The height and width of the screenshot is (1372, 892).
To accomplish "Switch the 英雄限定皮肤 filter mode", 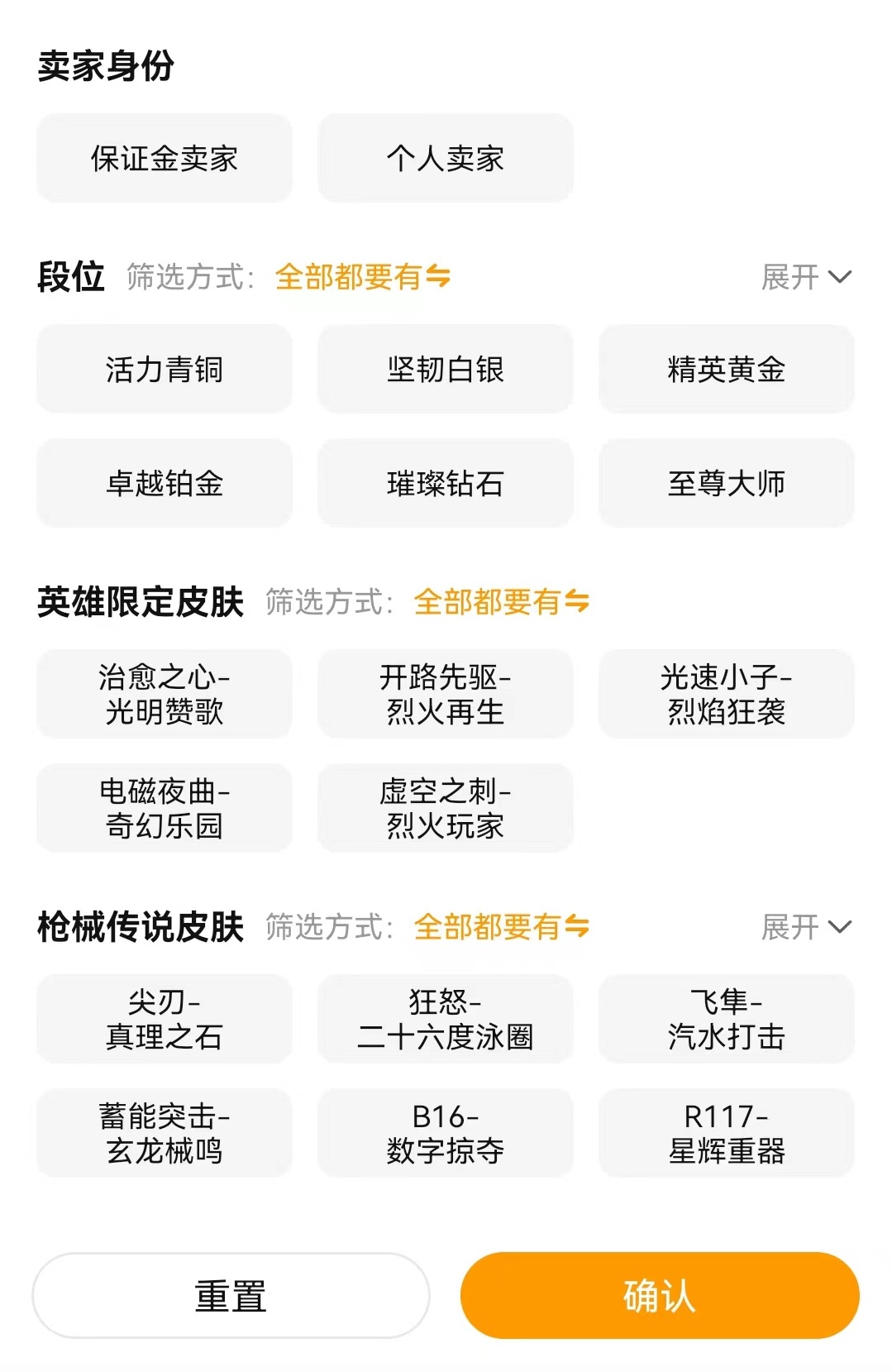I will pyautogui.click(x=501, y=602).
